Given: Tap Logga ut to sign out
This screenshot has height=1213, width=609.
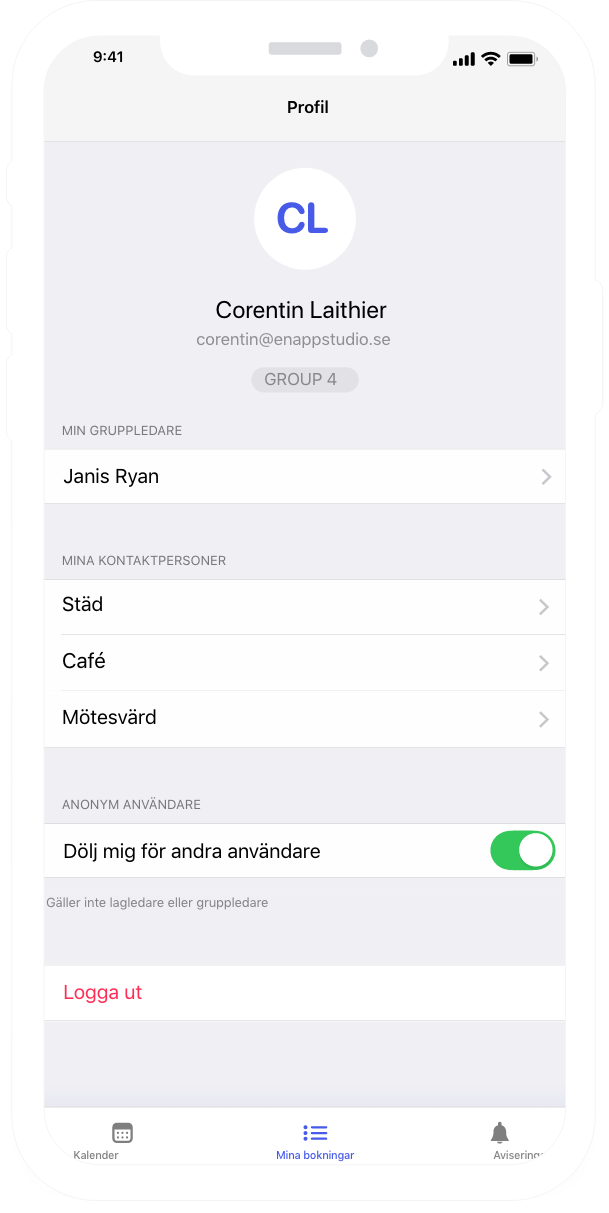Looking at the screenshot, I should 103,993.
